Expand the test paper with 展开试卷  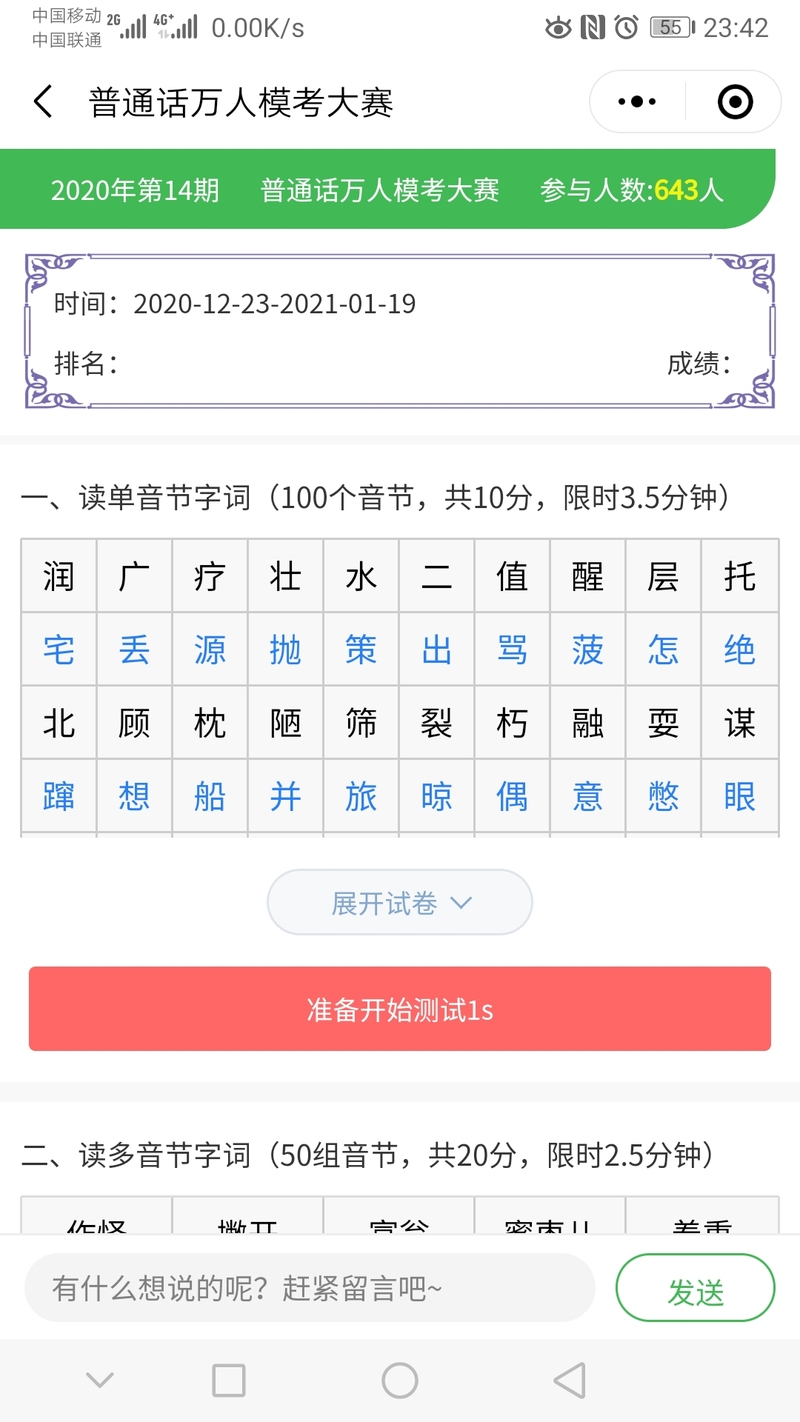click(x=400, y=903)
